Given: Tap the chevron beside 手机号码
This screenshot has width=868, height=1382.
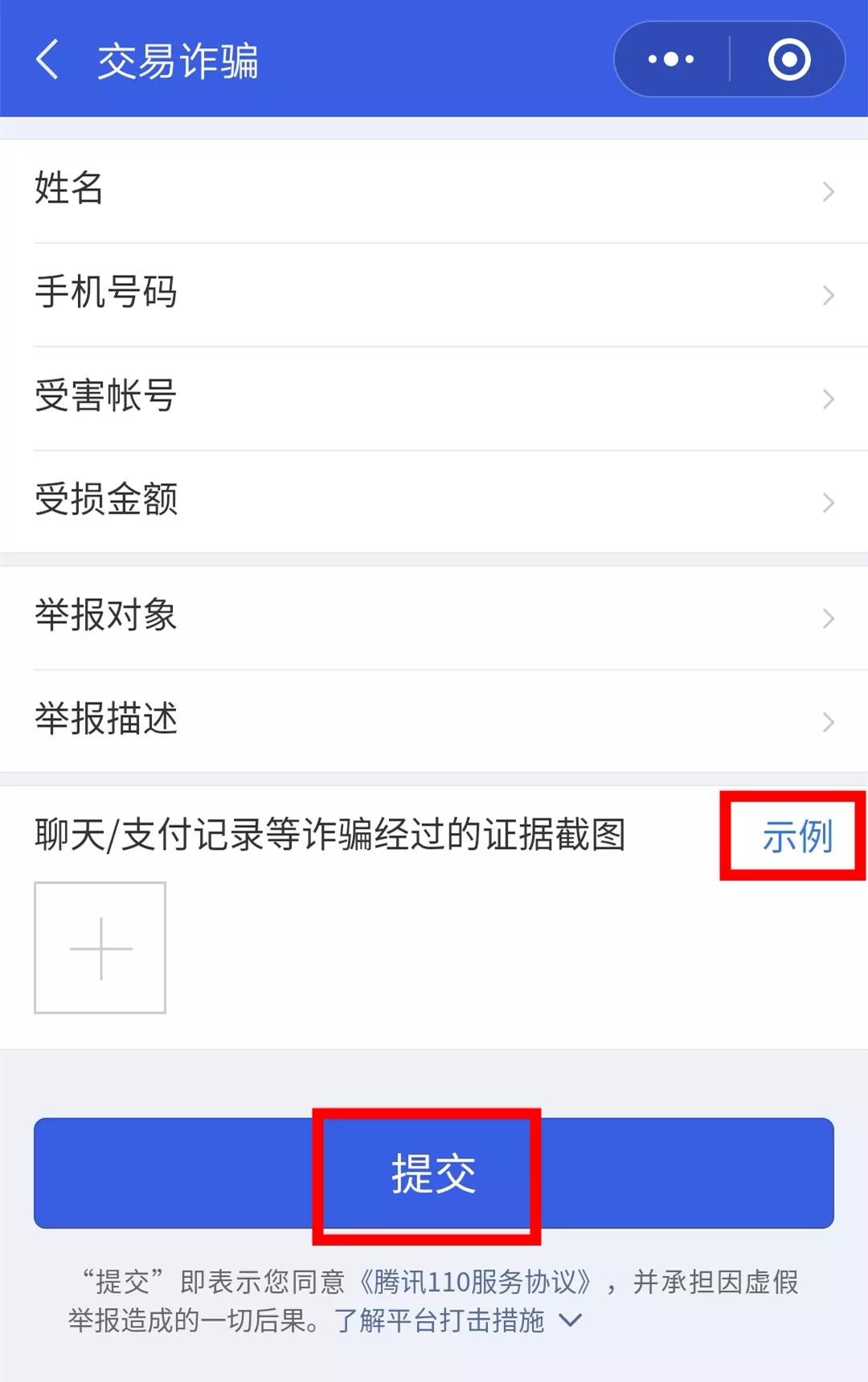Looking at the screenshot, I should point(829,296).
